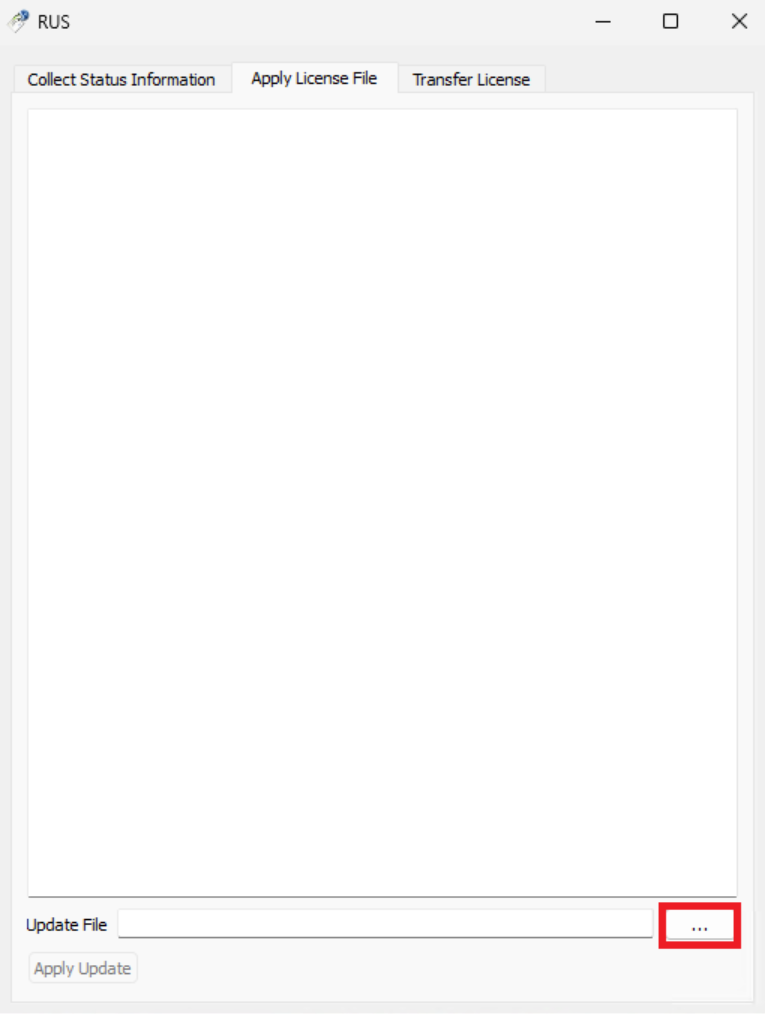The image size is (765, 1014).
Task: Close the RUS window
Action: click(739, 21)
